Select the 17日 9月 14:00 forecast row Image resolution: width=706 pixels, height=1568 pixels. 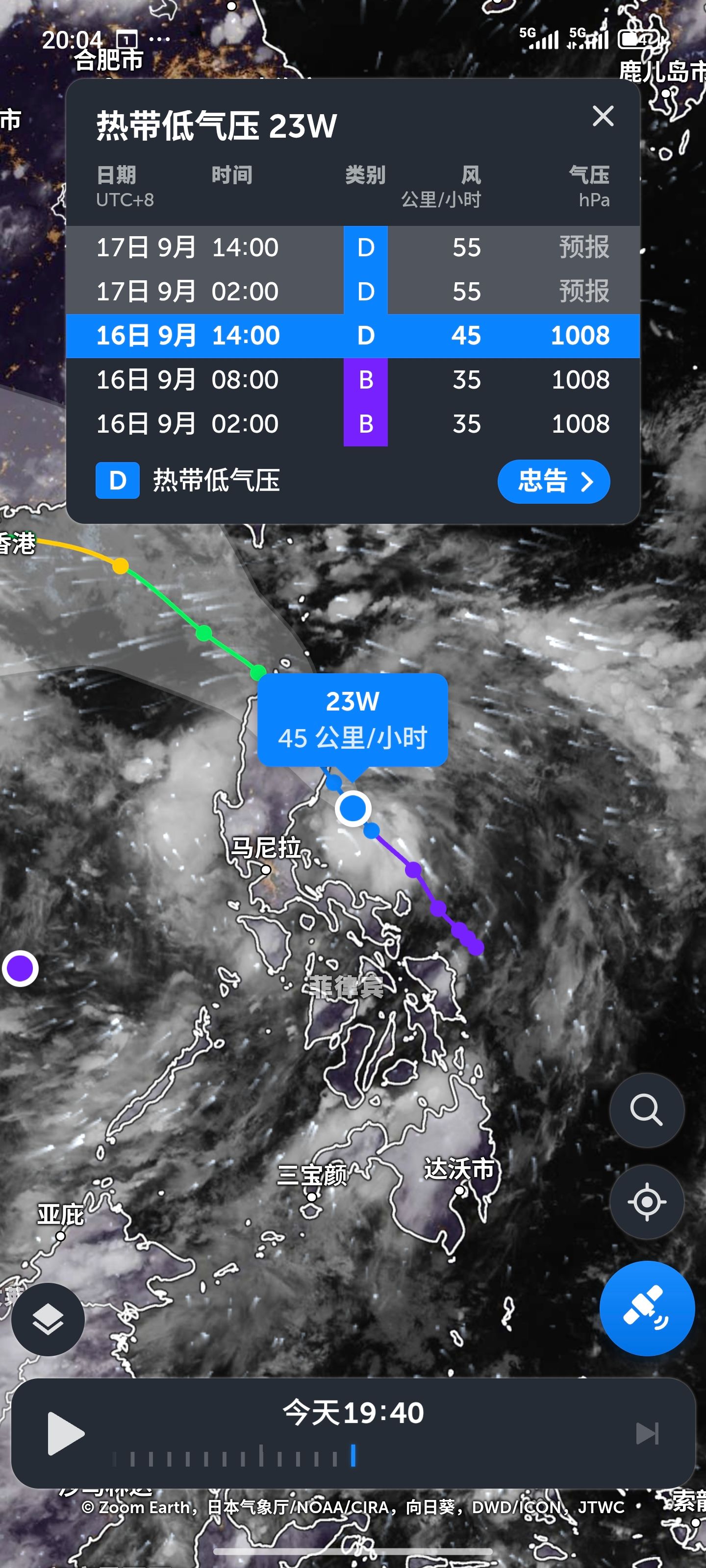pyautogui.click(x=353, y=248)
